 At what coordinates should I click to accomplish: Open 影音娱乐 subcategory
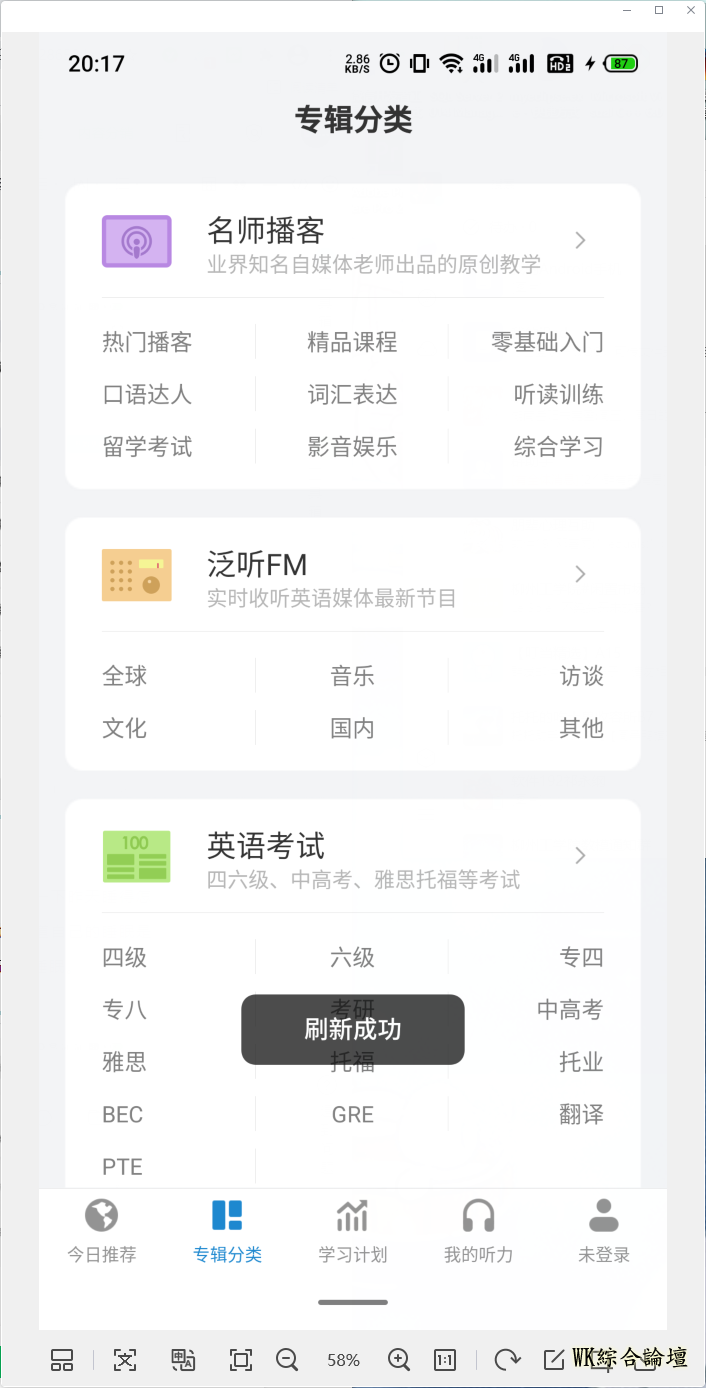352,446
